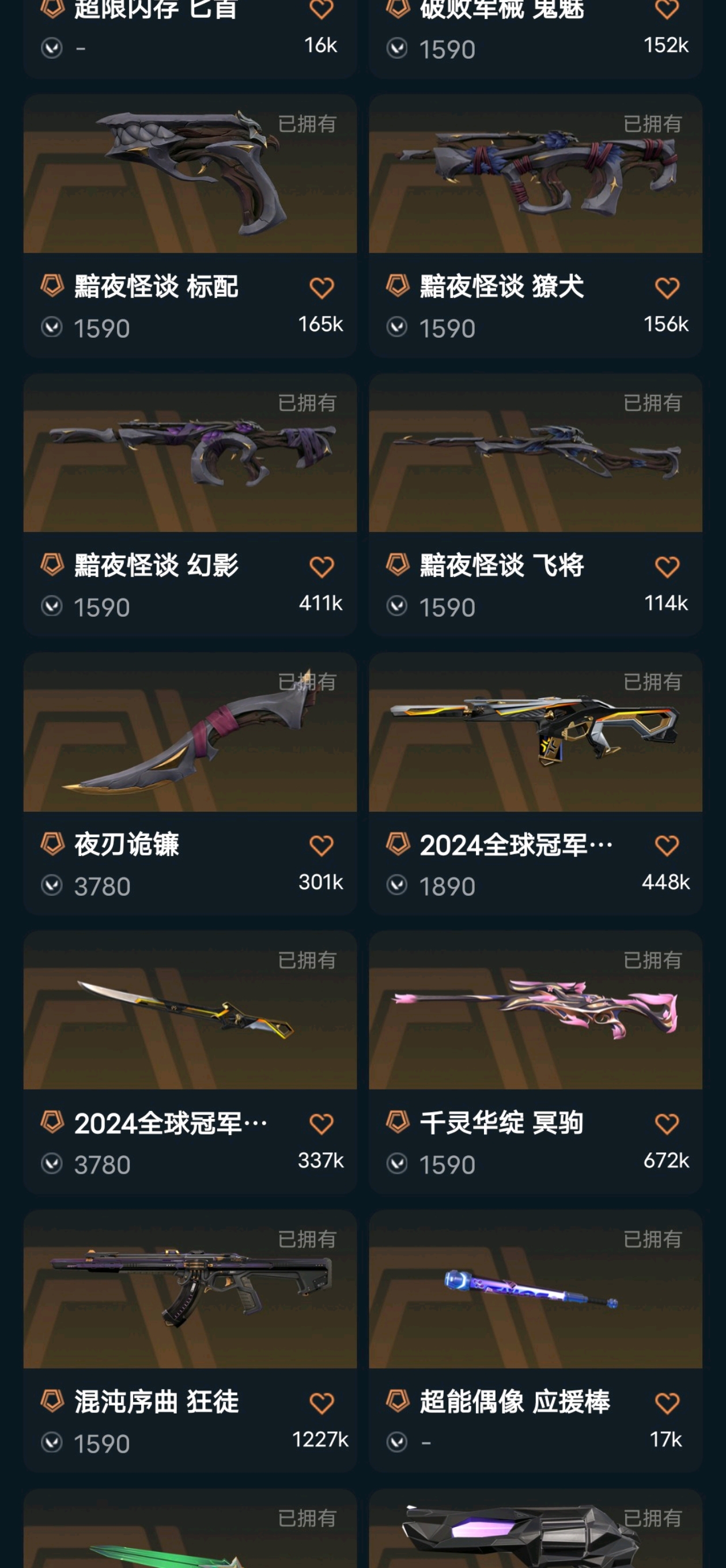Favorite the 超能偶像 应援棒 item
The width and height of the screenshot is (726, 1568).
[667, 1404]
